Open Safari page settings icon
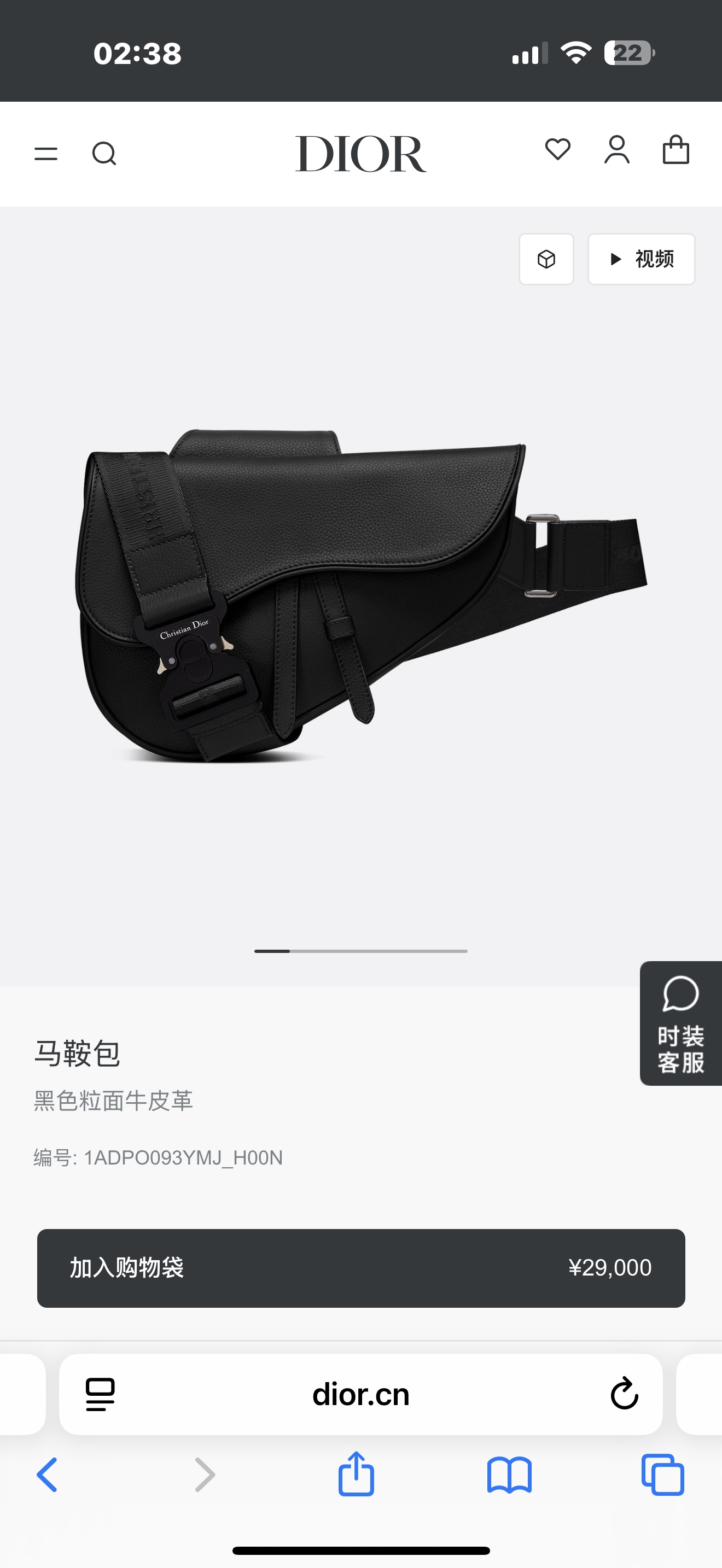This screenshot has width=722, height=1568. click(101, 1394)
